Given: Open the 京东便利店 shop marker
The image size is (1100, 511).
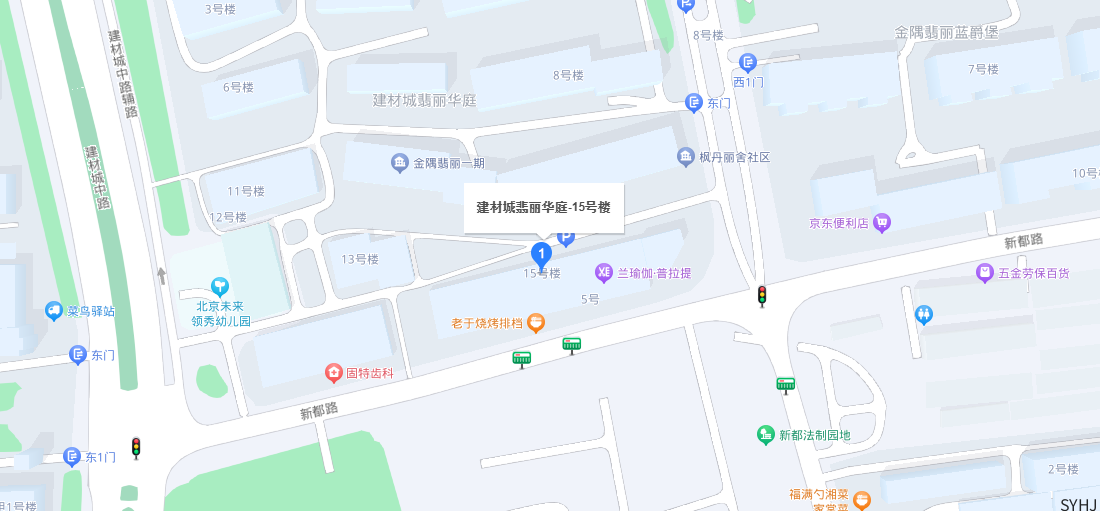Looking at the screenshot, I should [x=881, y=223].
